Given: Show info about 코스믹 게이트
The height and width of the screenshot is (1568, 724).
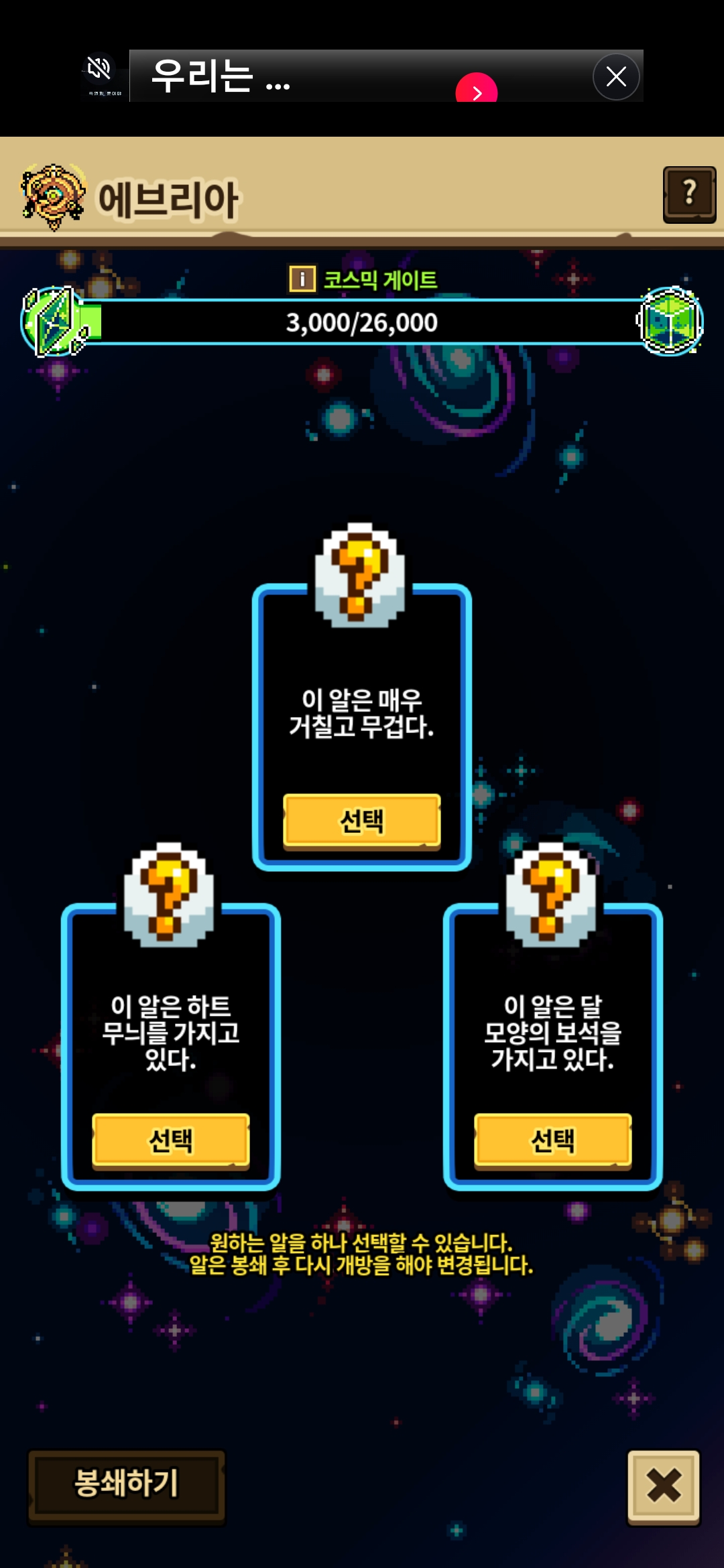Looking at the screenshot, I should 302,279.
